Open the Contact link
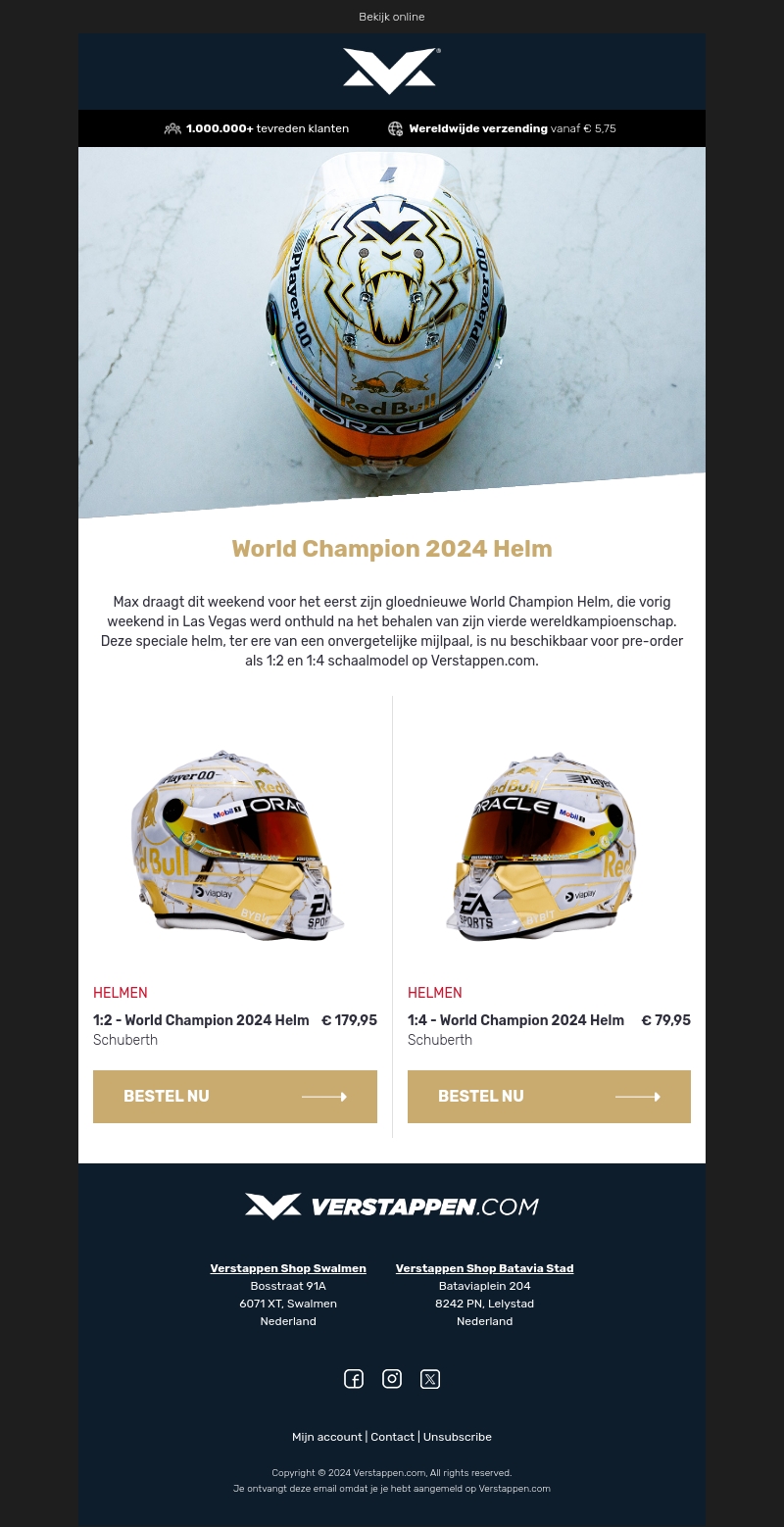 click(392, 1437)
